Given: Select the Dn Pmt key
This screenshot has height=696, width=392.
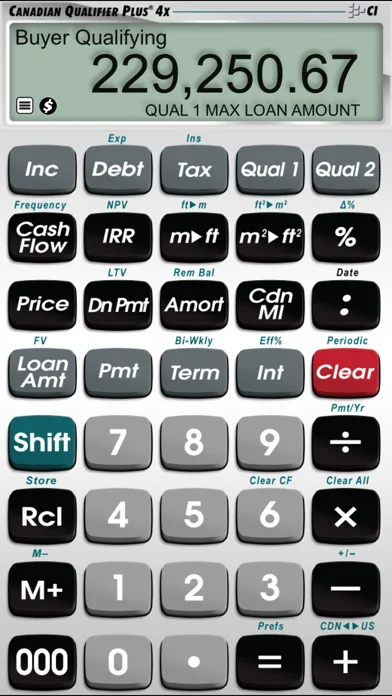Looking at the screenshot, I should point(118,304).
